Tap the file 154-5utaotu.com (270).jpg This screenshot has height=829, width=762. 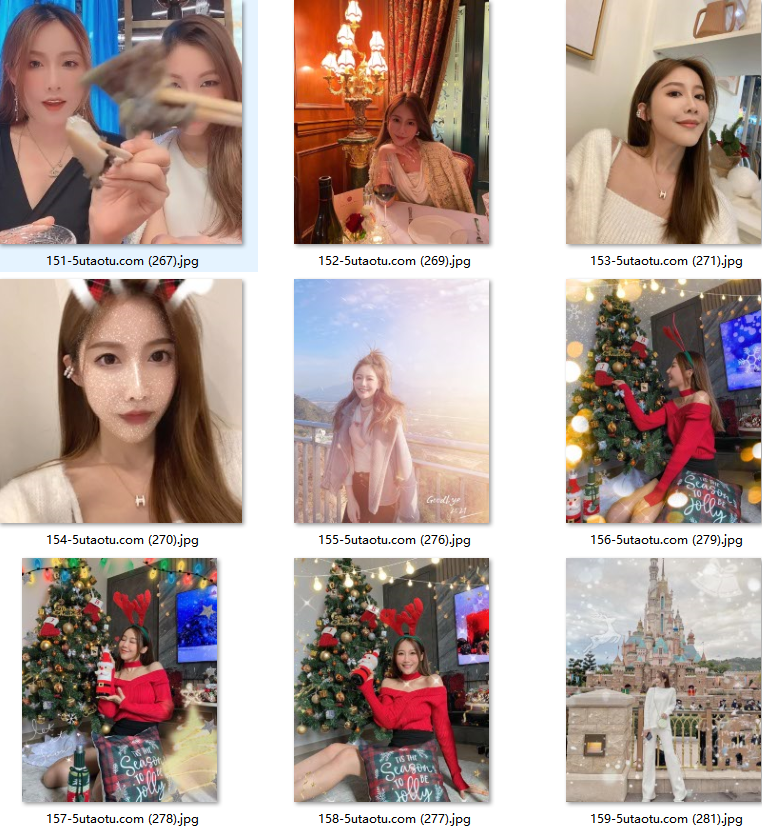tap(121, 401)
